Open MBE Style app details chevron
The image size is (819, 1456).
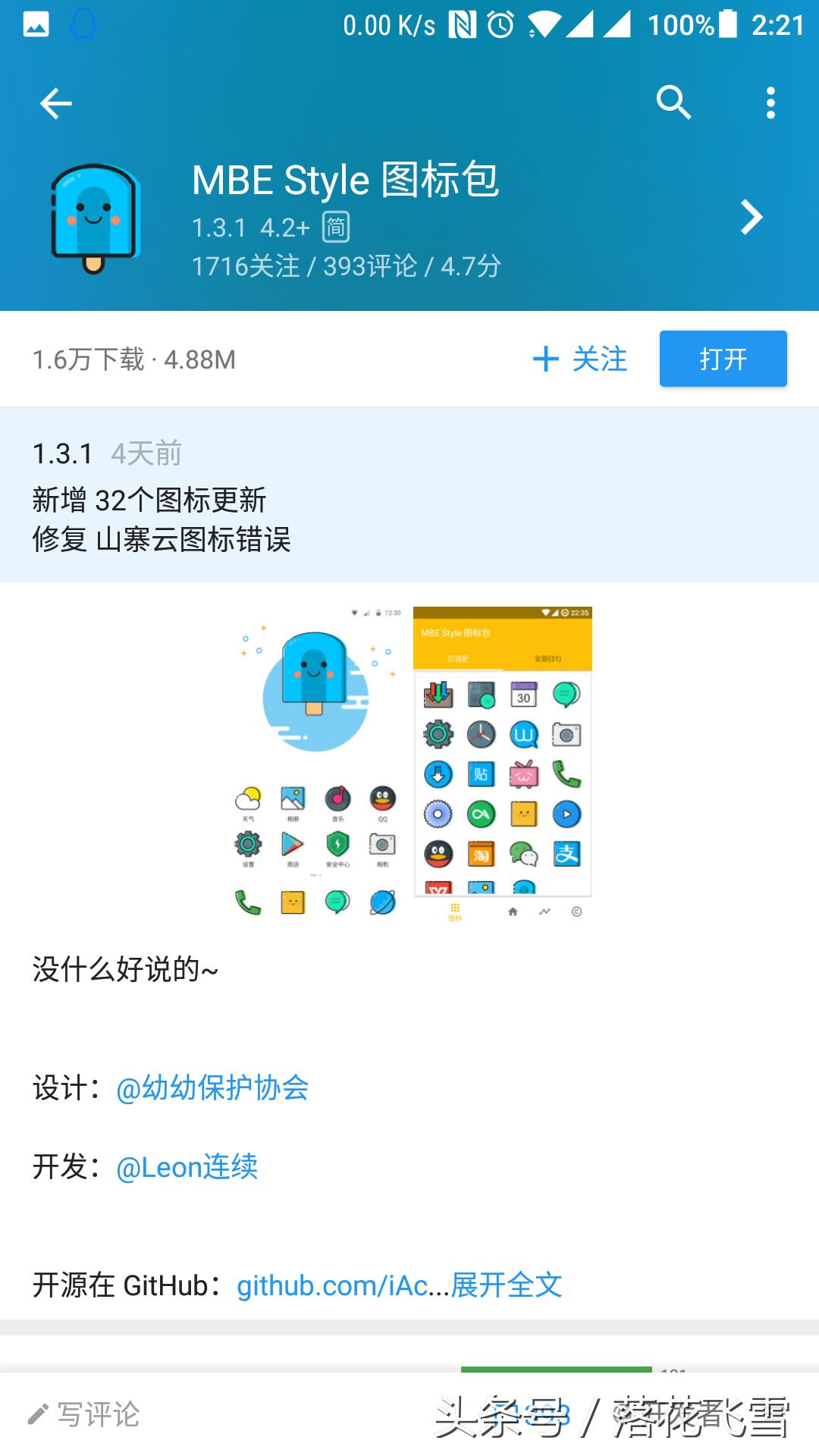[751, 218]
